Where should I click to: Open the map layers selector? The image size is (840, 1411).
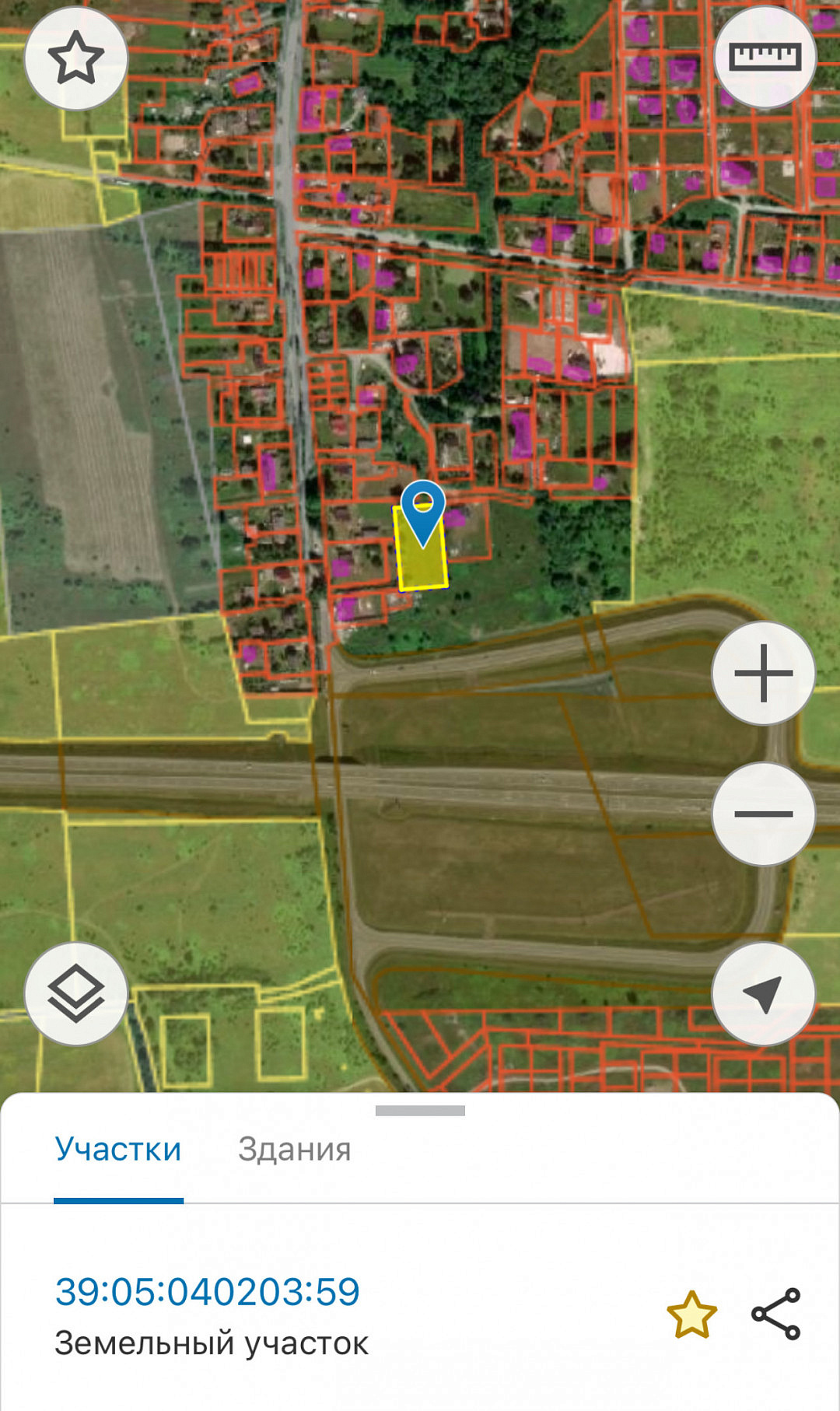click(75, 993)
